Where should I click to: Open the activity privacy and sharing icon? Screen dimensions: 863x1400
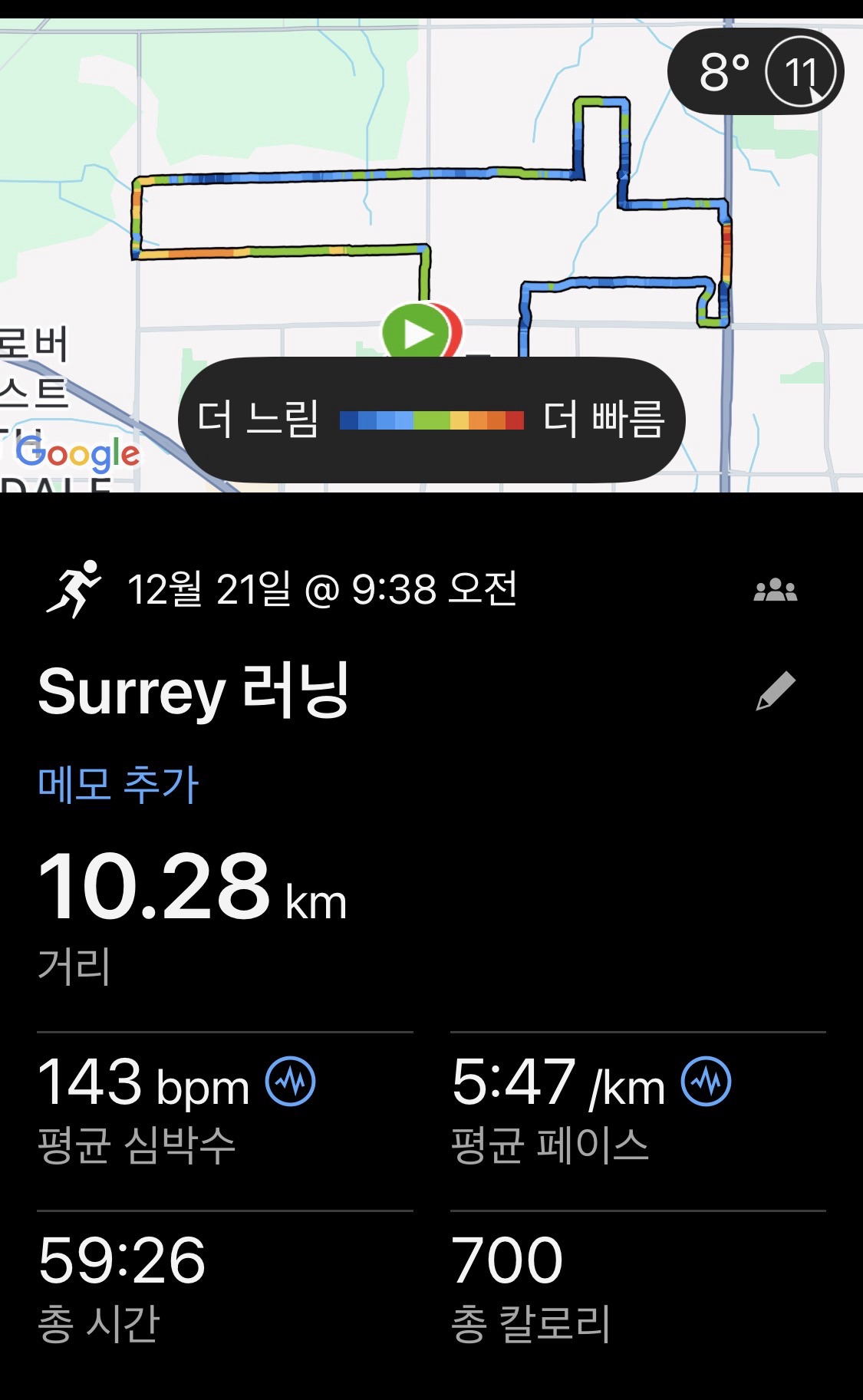click(775, 590)
